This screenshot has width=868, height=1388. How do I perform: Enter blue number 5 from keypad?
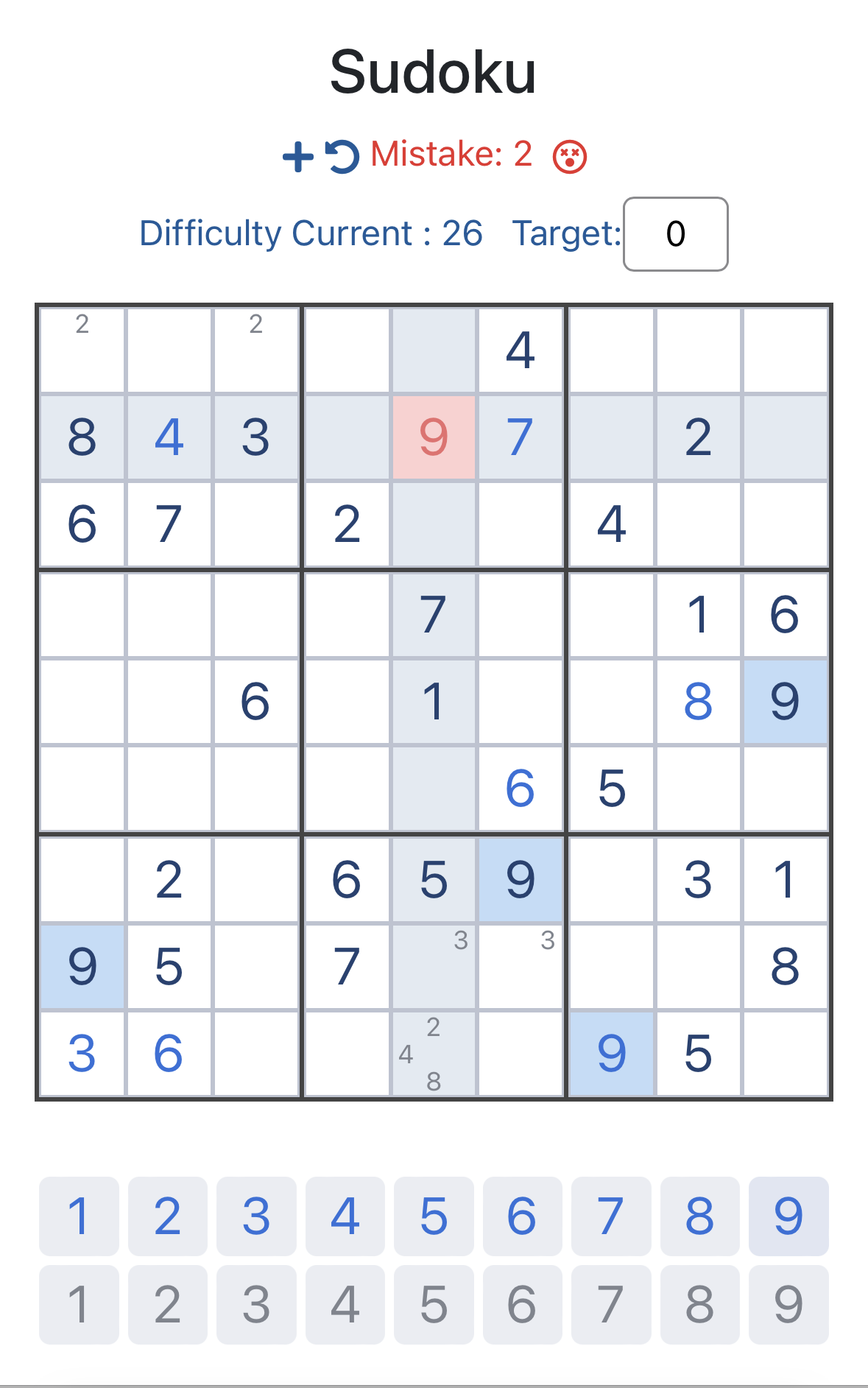click(x=434, y=1216)
